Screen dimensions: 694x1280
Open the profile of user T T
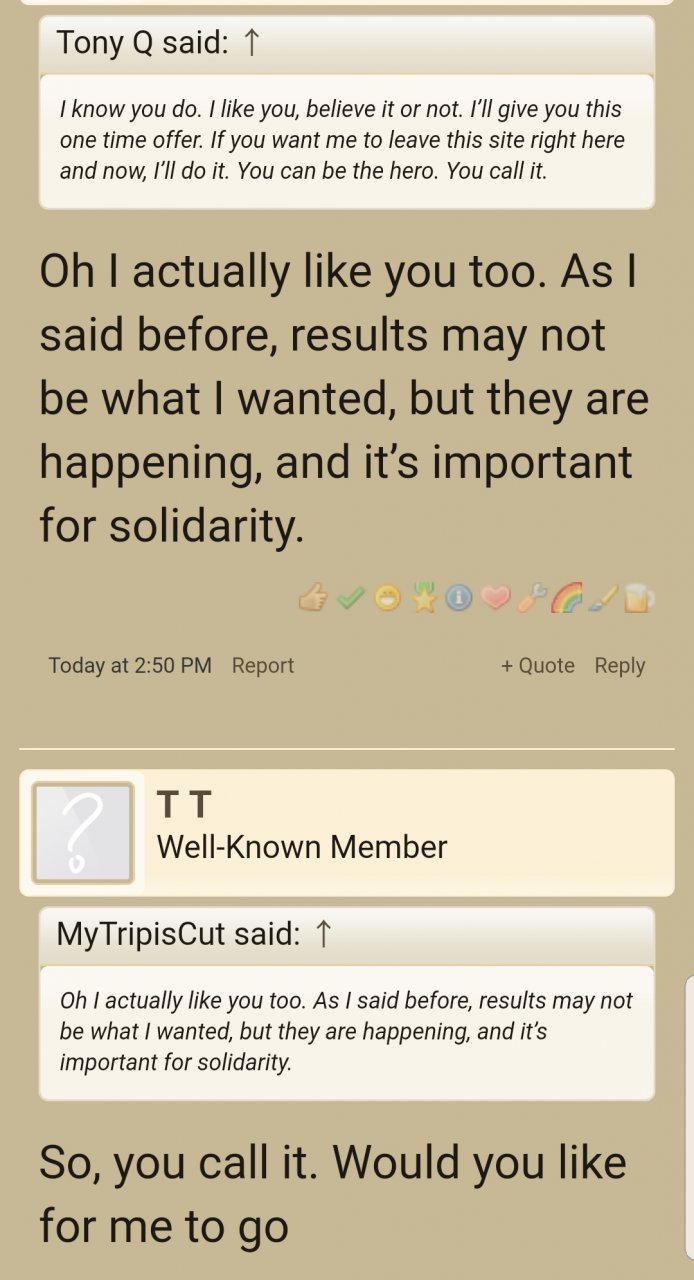(184, 803)
